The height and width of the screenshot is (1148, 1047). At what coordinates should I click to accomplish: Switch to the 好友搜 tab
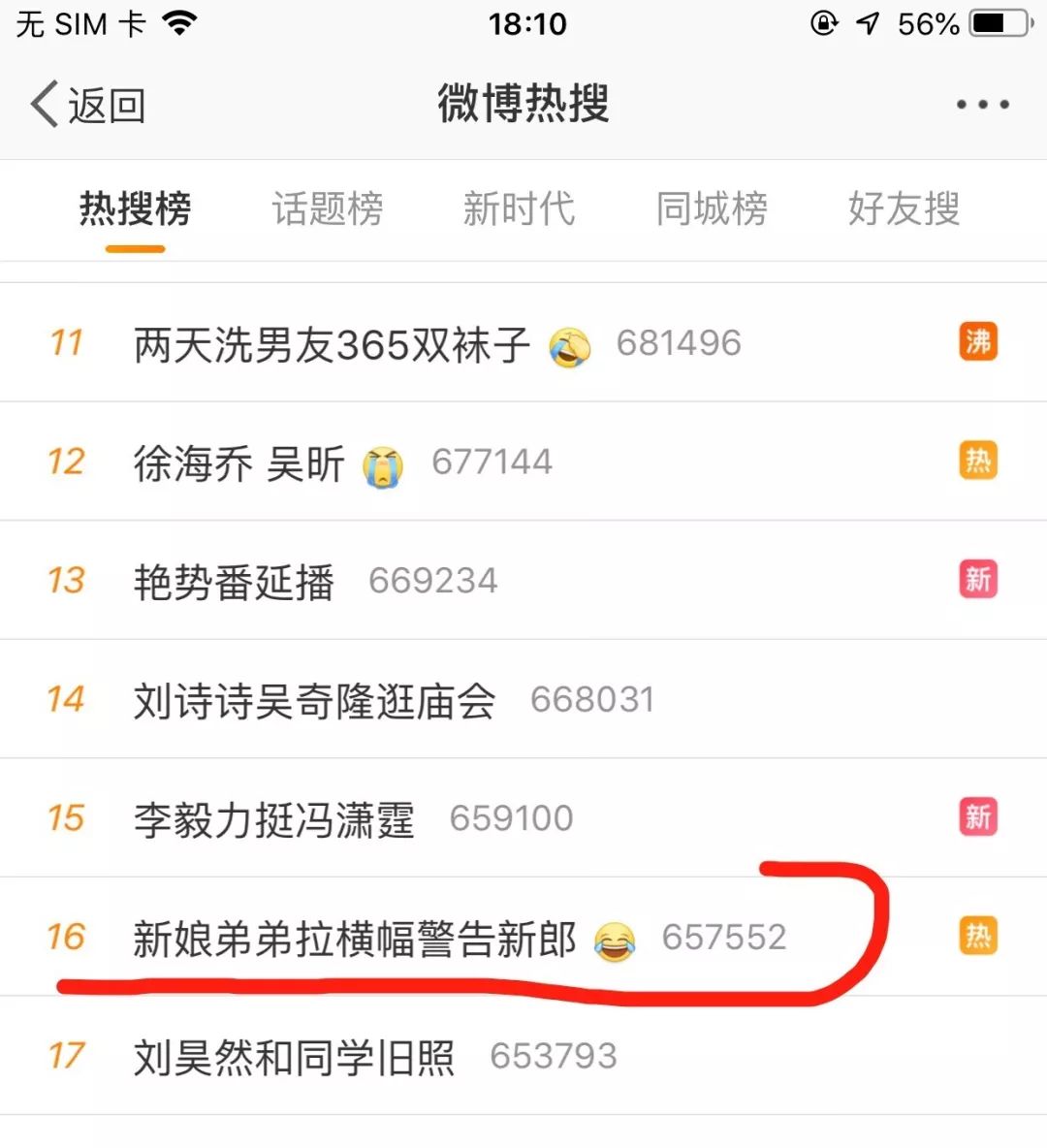904,209
